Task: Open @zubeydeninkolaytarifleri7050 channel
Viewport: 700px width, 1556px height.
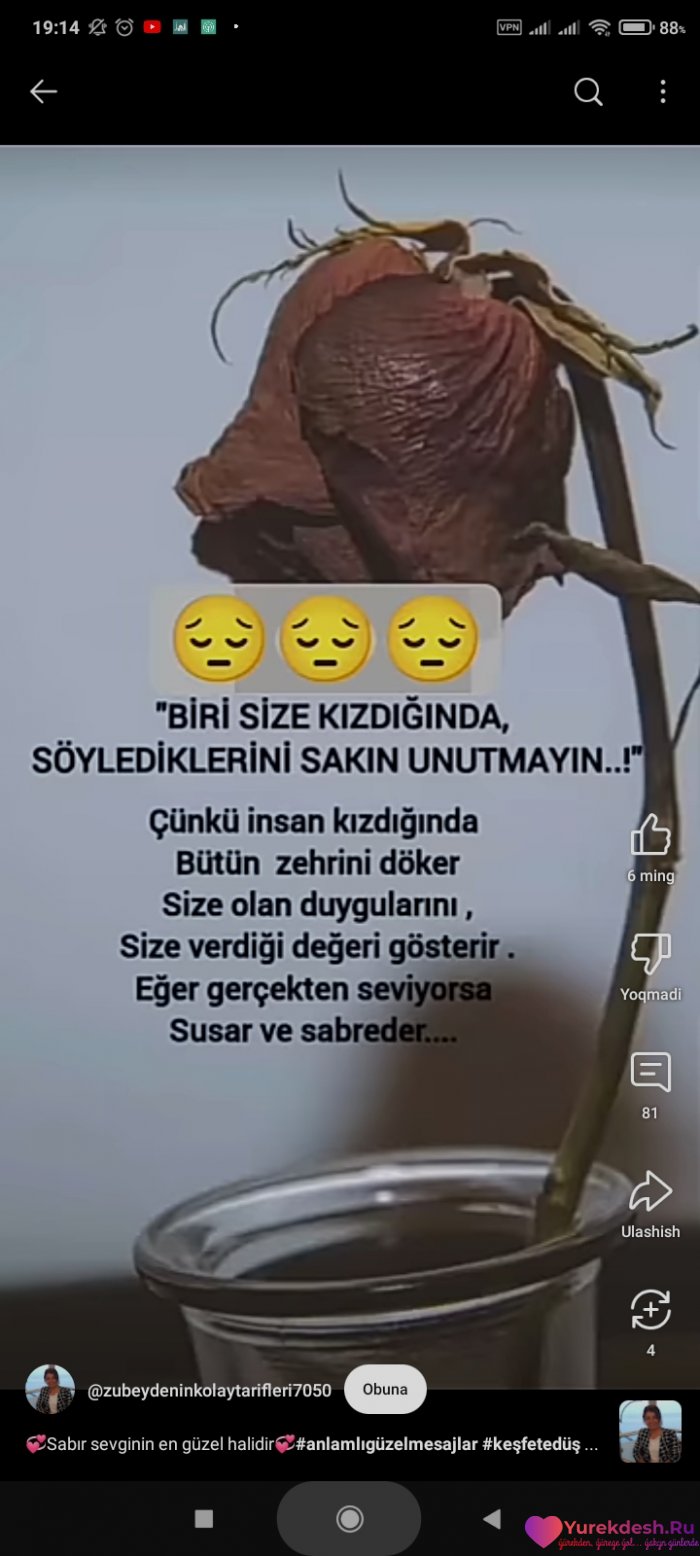Action: [209, 1390]
